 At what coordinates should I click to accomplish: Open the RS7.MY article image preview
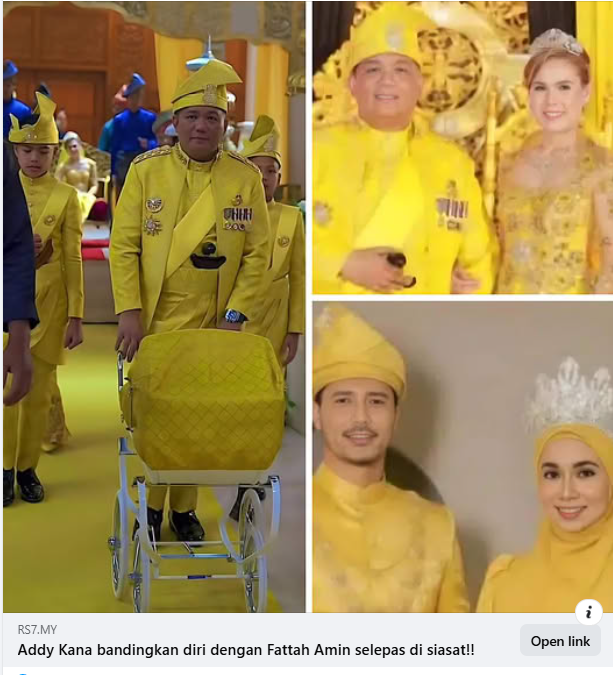[x=306, y=306]
